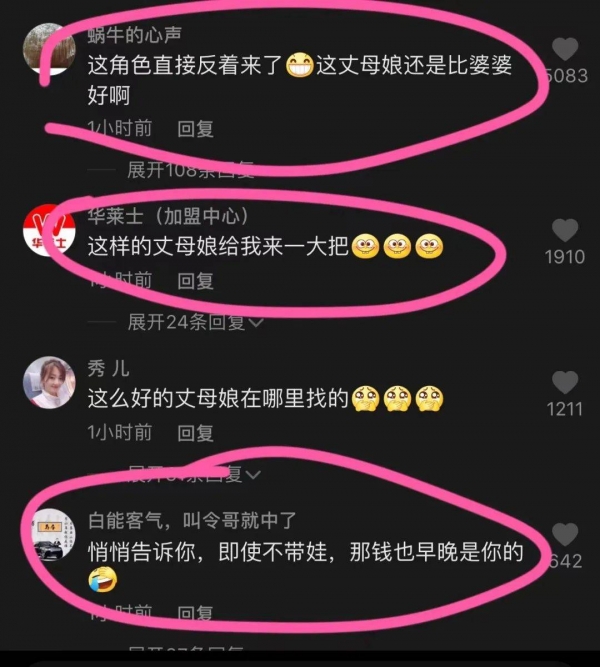This screenshot has height=667, width=600.
Task: Like the comment from 秀儿
Action: [x=565, y=382]
